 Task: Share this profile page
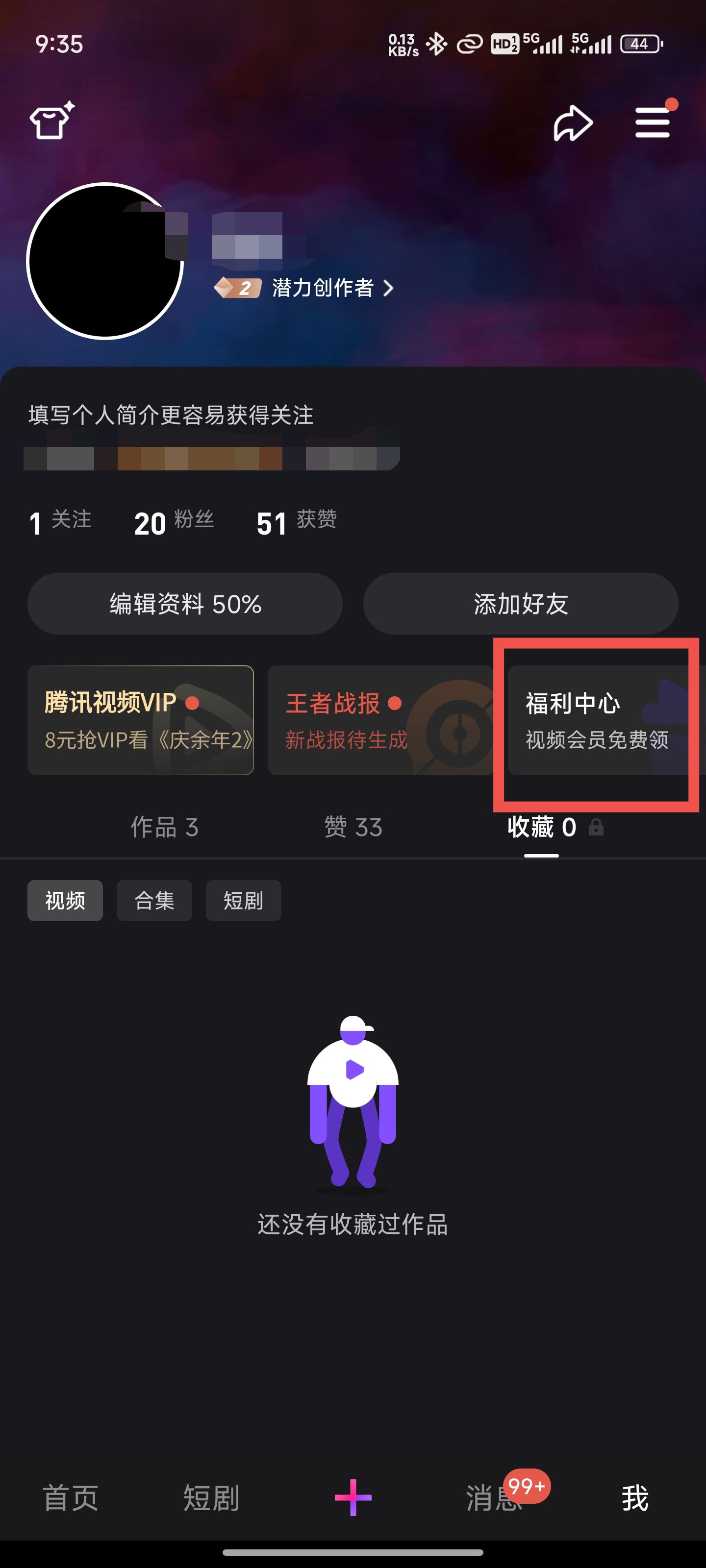click(573, 123)
